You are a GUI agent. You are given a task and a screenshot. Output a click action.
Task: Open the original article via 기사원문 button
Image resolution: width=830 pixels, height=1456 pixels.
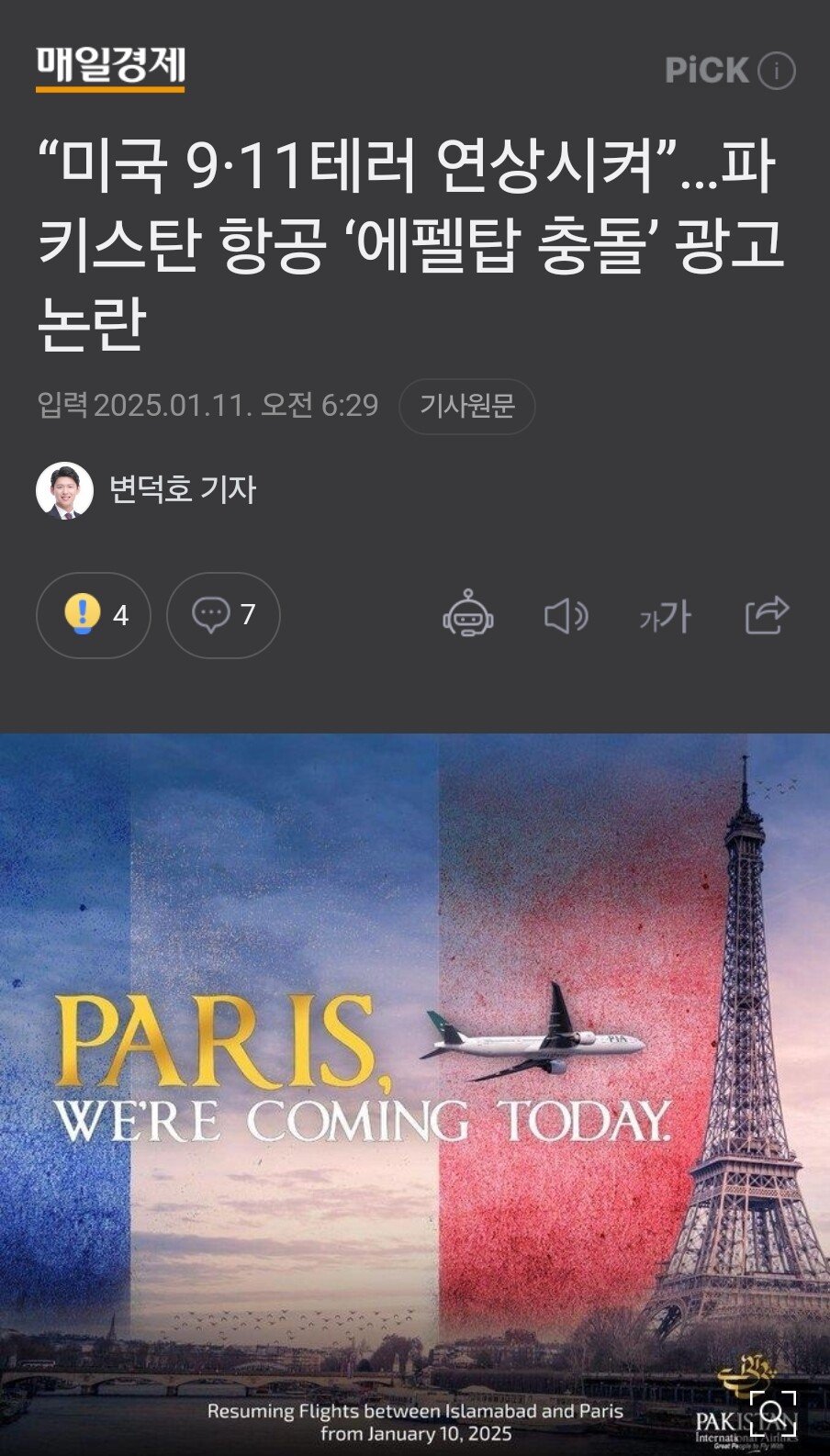pyautogui.click(x=468, y=405)
